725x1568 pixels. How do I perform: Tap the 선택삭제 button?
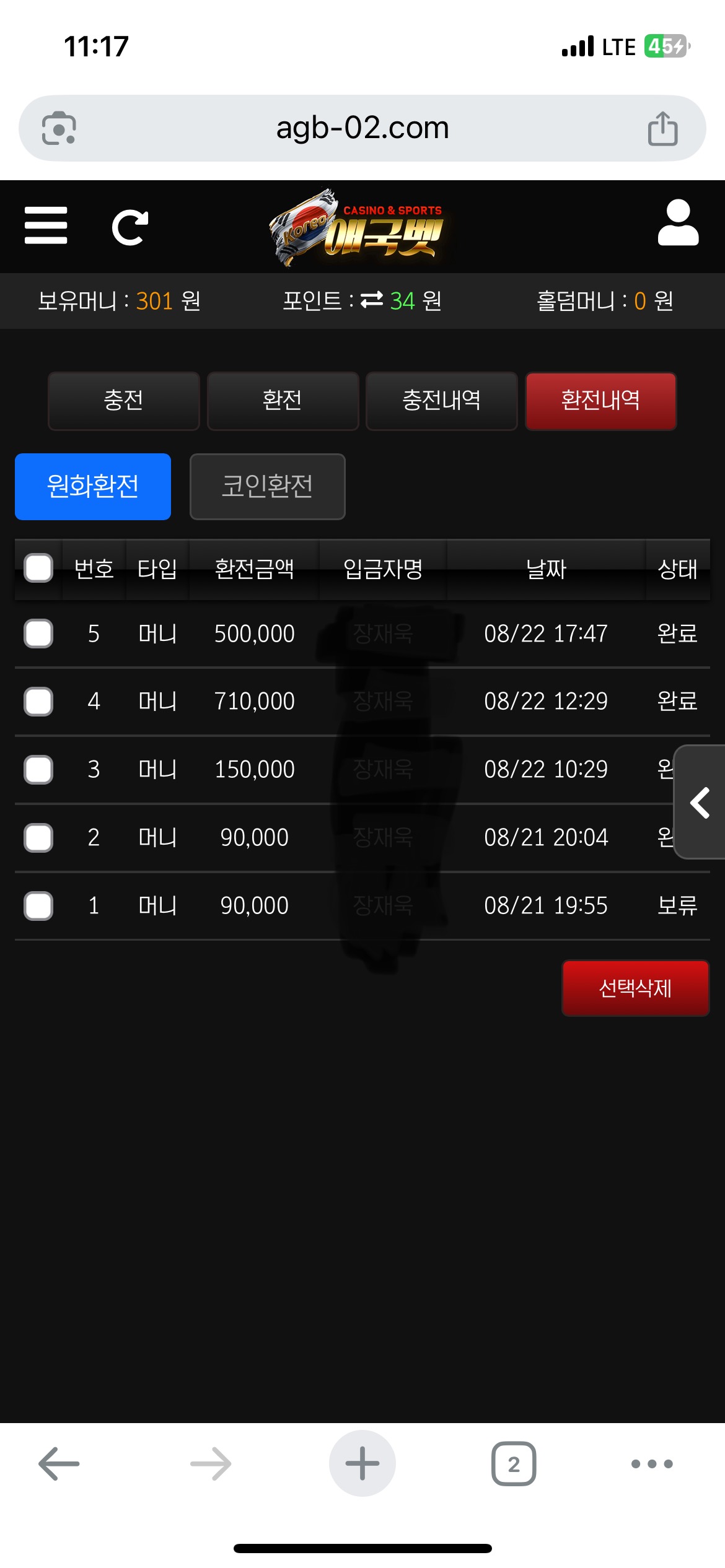tap(635, 988)
